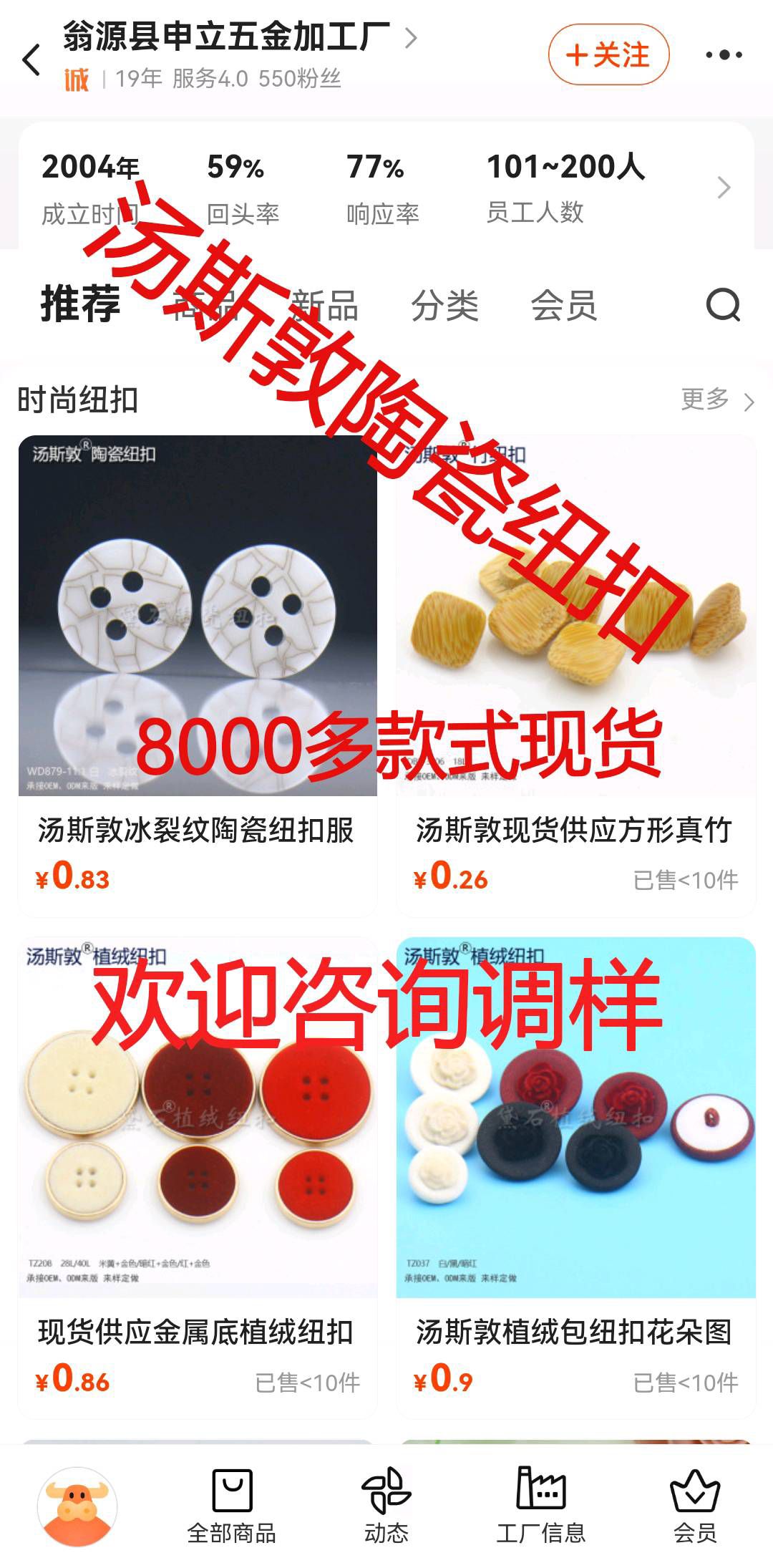Open 汤斯敦冰裂纹陶瓷纽扣 product card
The width and height of the screenshot is (773, 1568).
pyautogui.click(x=198, y=676)
